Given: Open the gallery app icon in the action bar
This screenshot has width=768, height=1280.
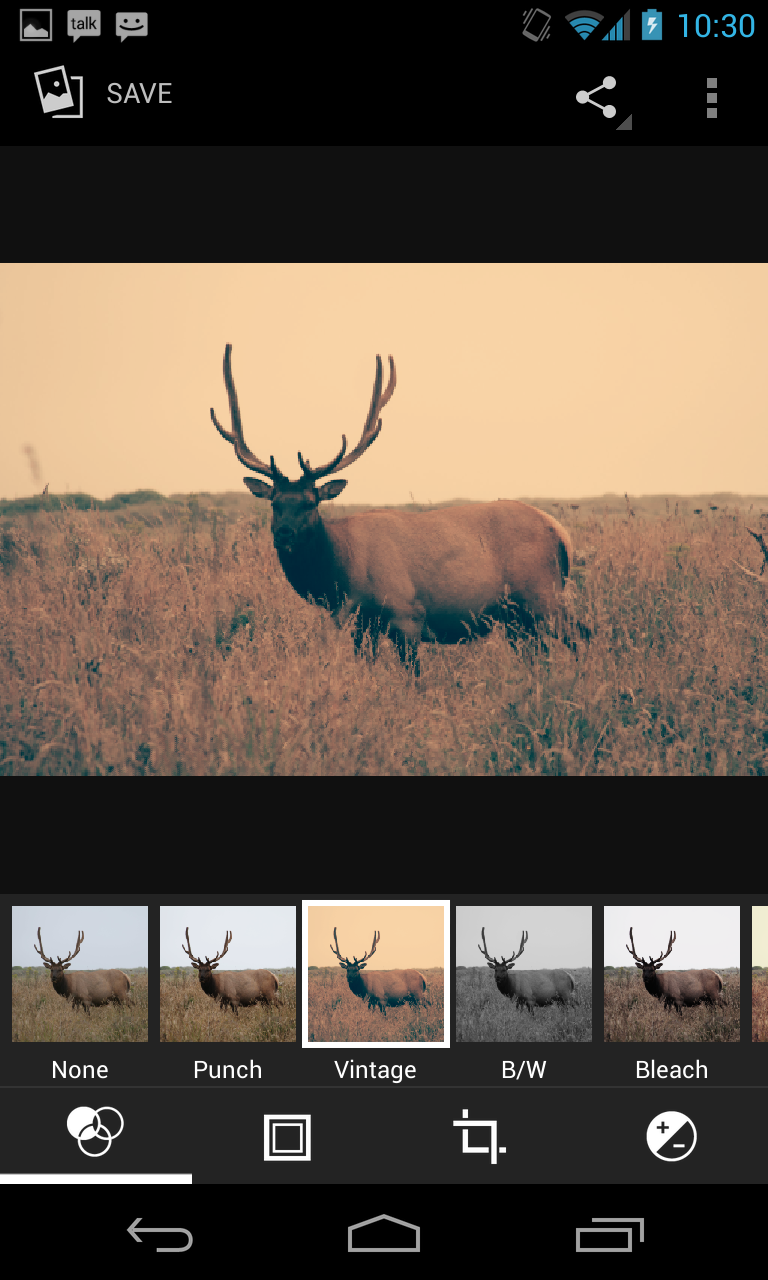Looking at the screenshot, I should (57, 93).
